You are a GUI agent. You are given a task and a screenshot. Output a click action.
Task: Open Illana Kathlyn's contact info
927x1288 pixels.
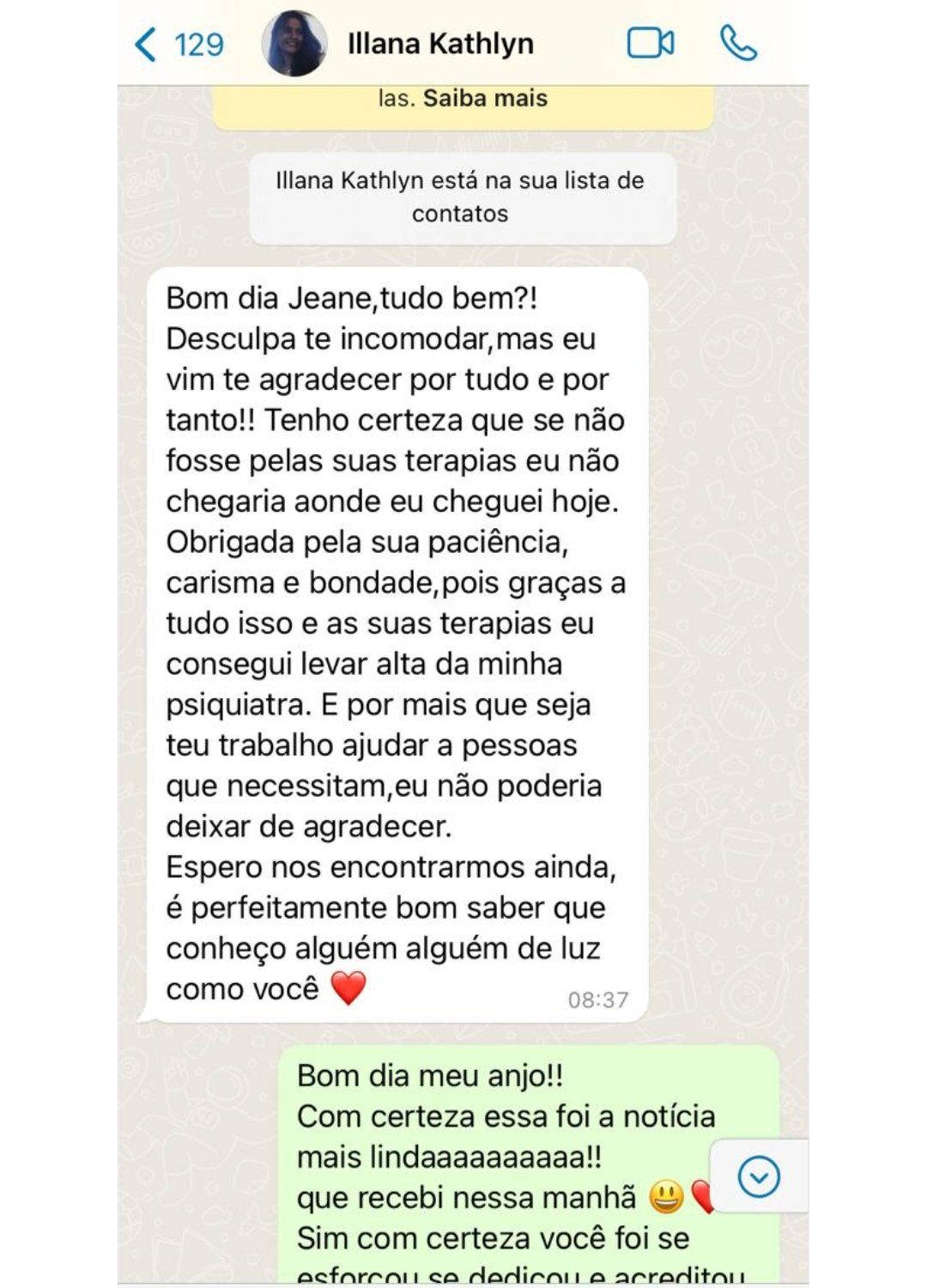[x=440, y=44]
